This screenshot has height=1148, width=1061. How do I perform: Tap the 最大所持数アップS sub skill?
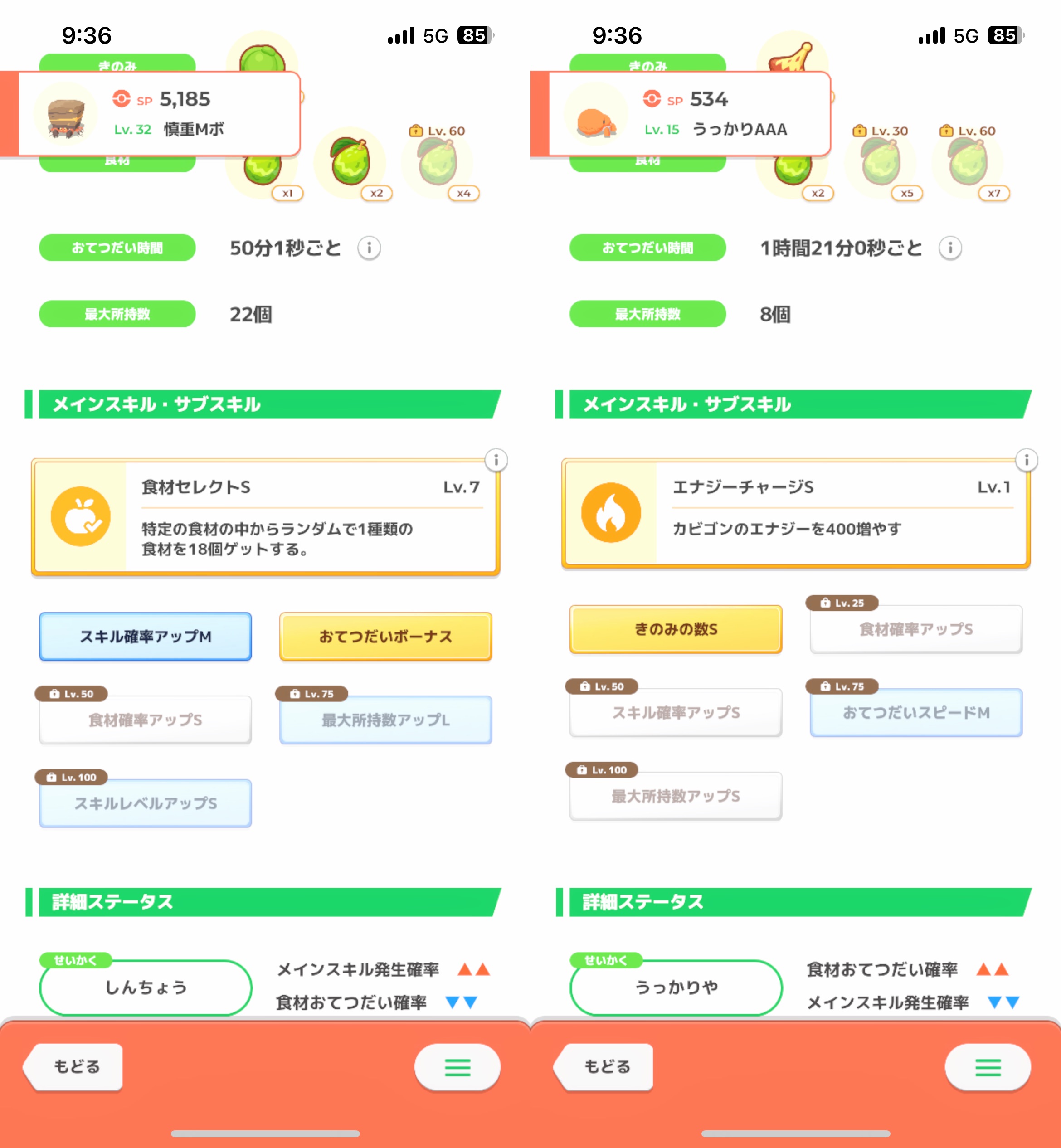676,796
